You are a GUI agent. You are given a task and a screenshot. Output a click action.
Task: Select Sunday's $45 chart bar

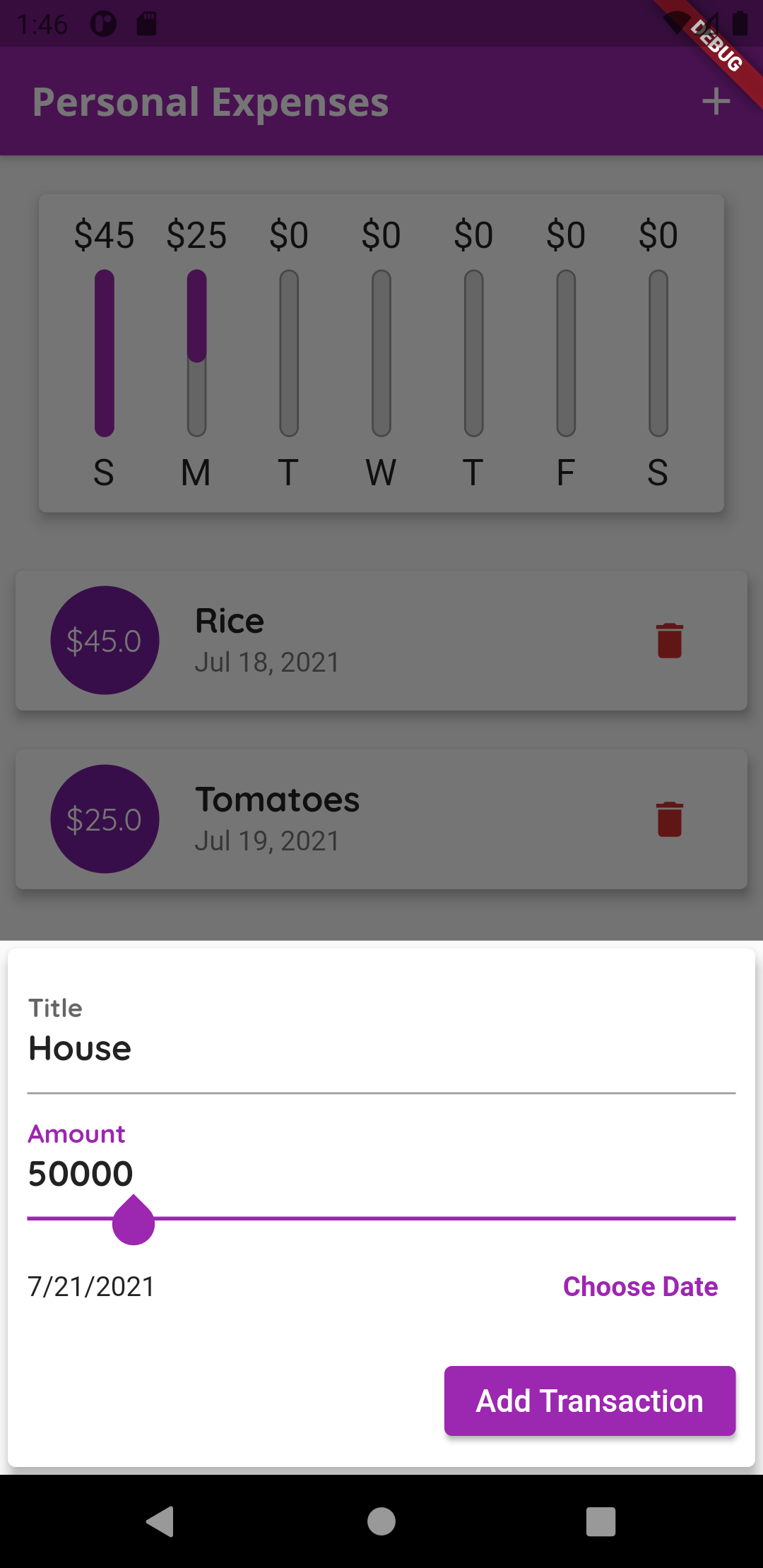[x=104, y=353]
